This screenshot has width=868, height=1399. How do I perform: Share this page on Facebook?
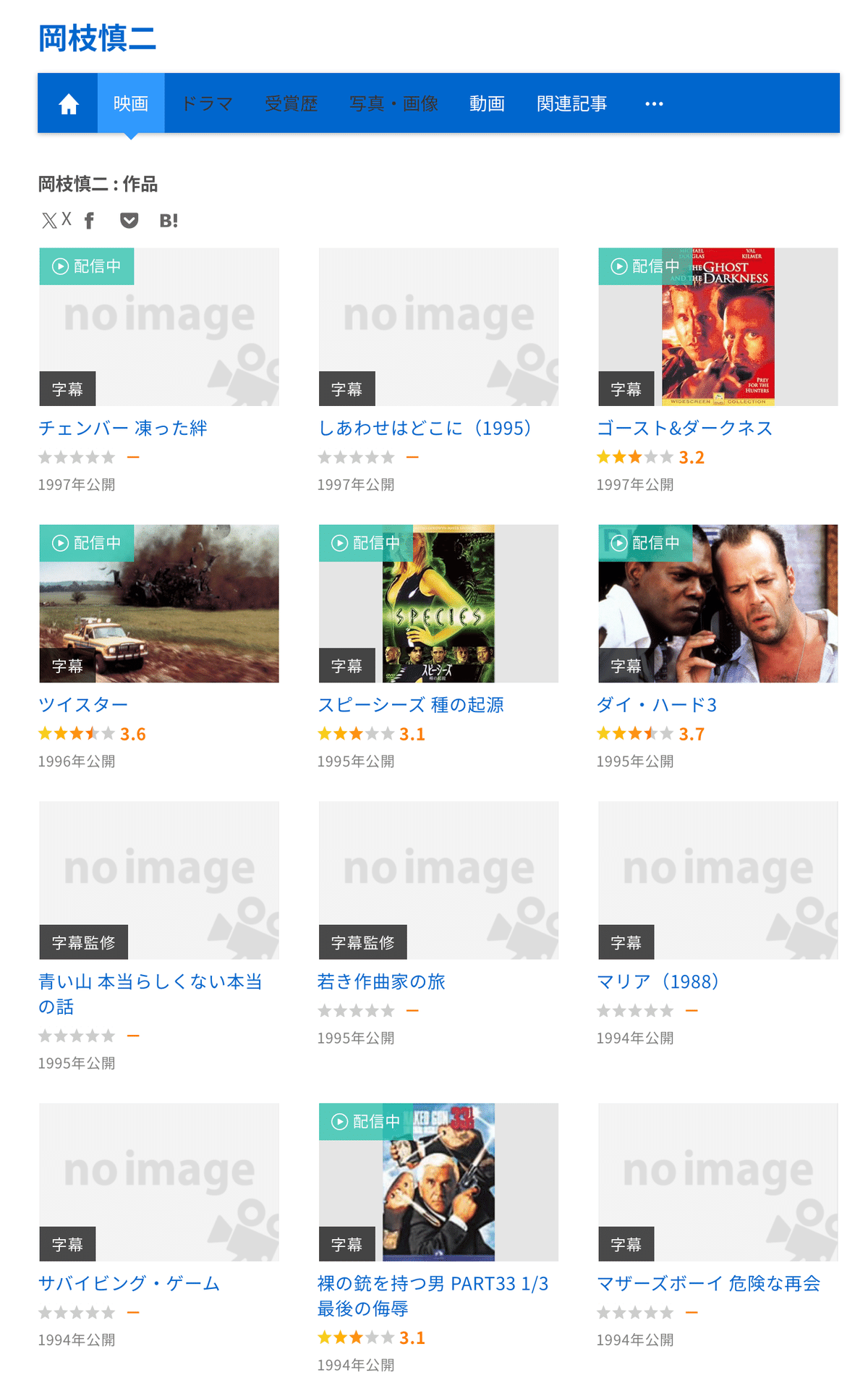89,220
